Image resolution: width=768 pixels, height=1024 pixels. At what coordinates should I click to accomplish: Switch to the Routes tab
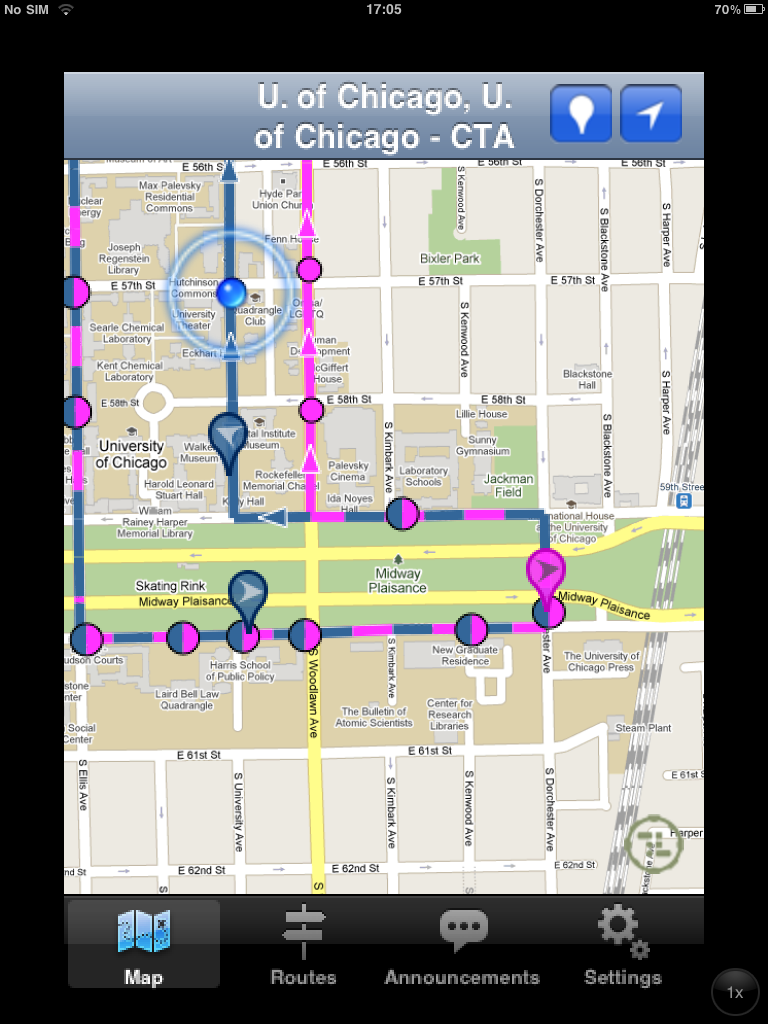[303, 945]
